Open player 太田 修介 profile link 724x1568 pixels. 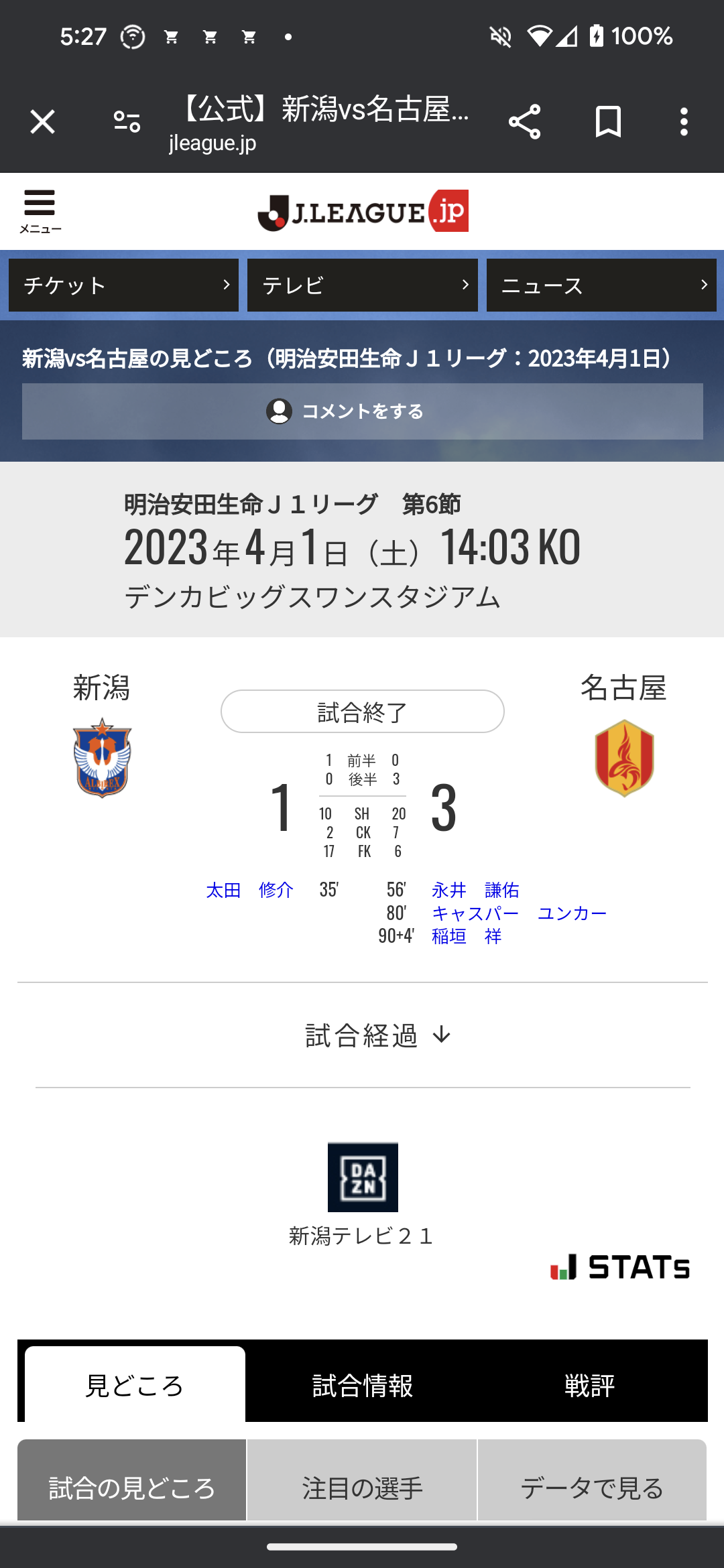click(x=249, y=890)
